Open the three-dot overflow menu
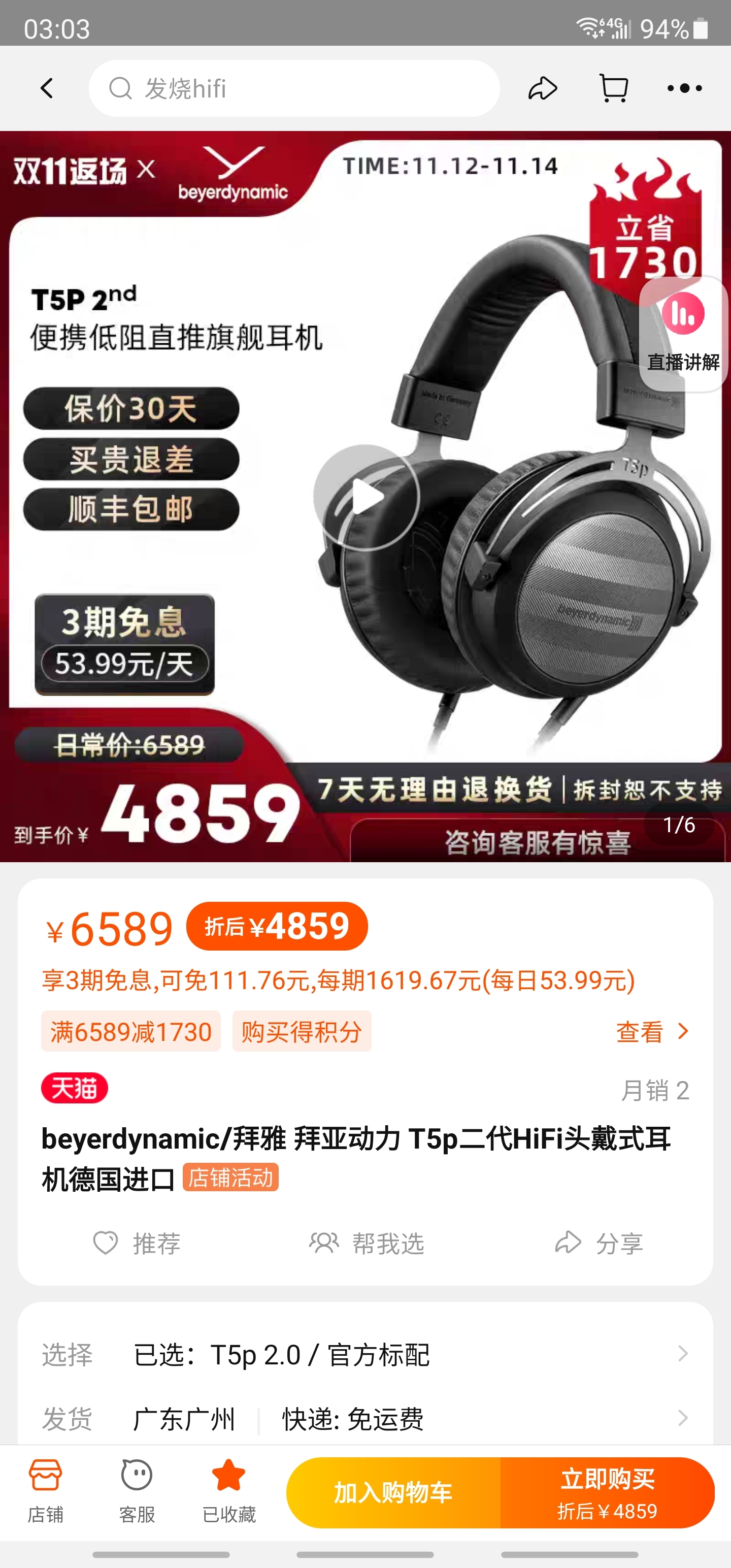The image size is (731, 1568). [684, 88]
